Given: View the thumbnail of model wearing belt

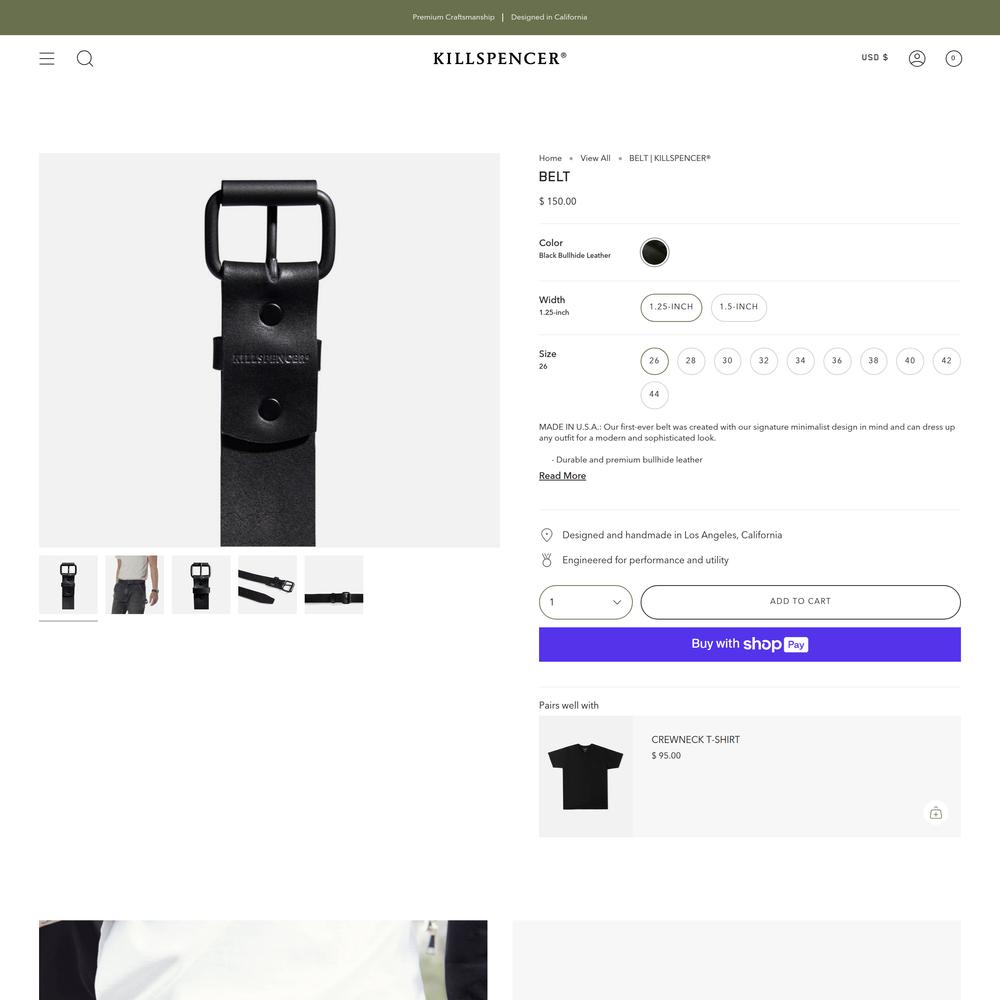Looking at the screenshot, I should click(134, 584).
